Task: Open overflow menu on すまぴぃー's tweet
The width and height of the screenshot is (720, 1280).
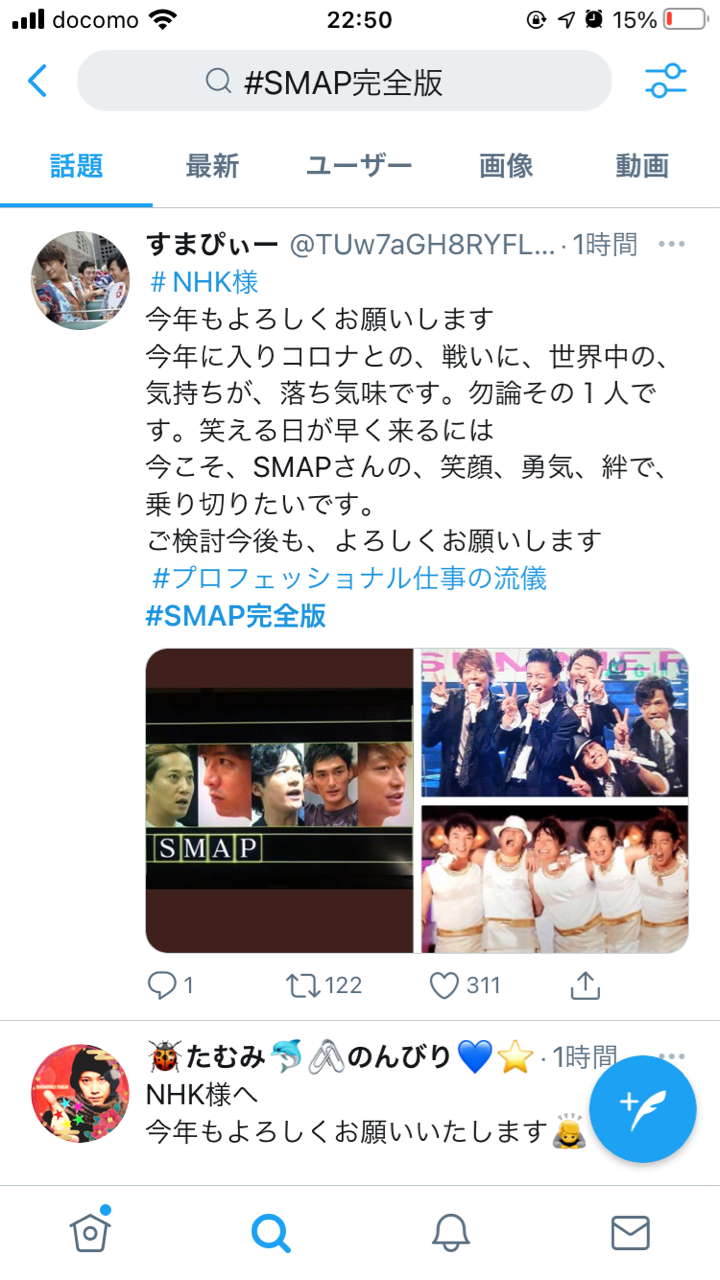Action: click(672, 244)
